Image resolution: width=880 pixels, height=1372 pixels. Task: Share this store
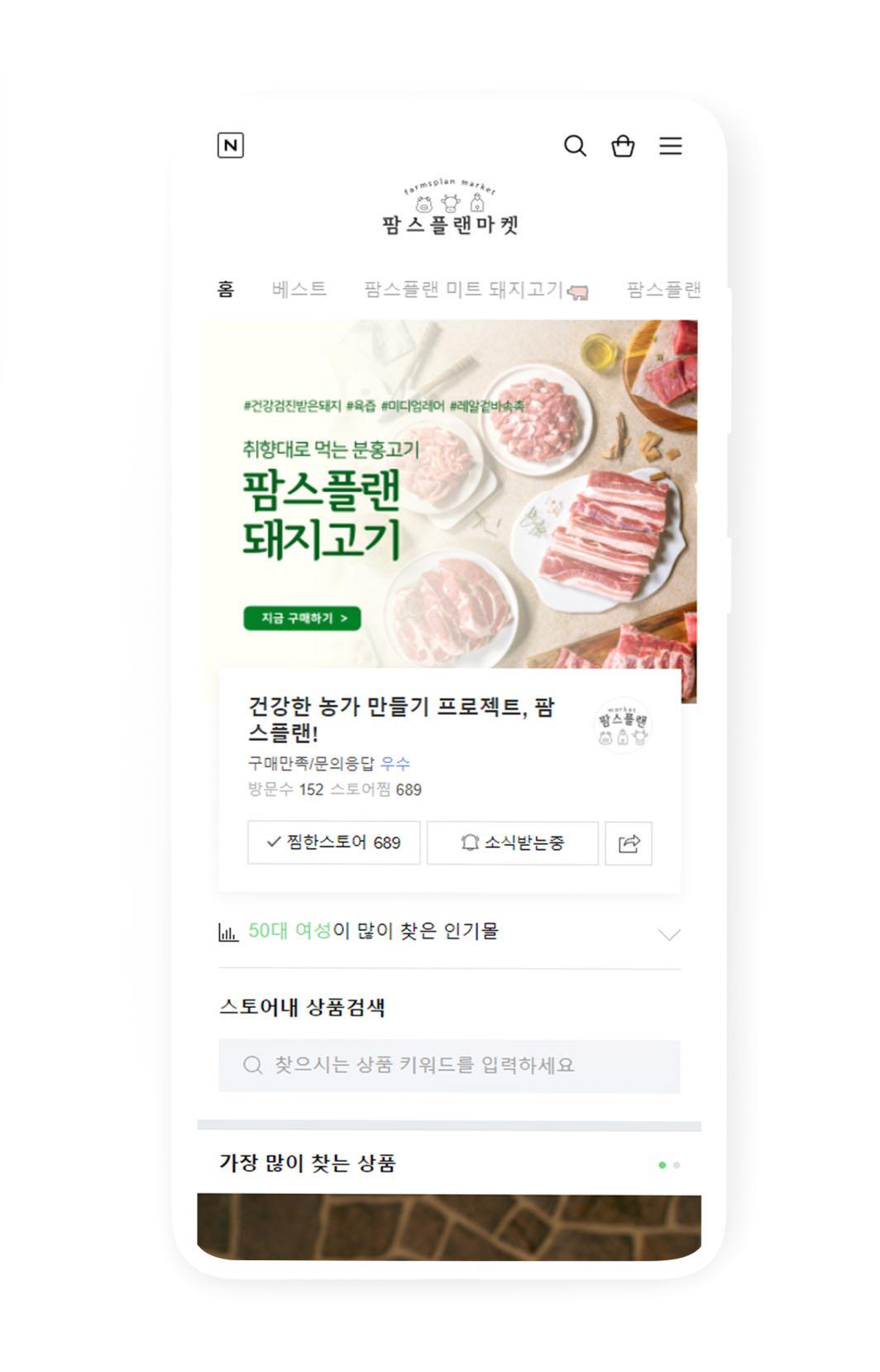(x=629, y=843)
